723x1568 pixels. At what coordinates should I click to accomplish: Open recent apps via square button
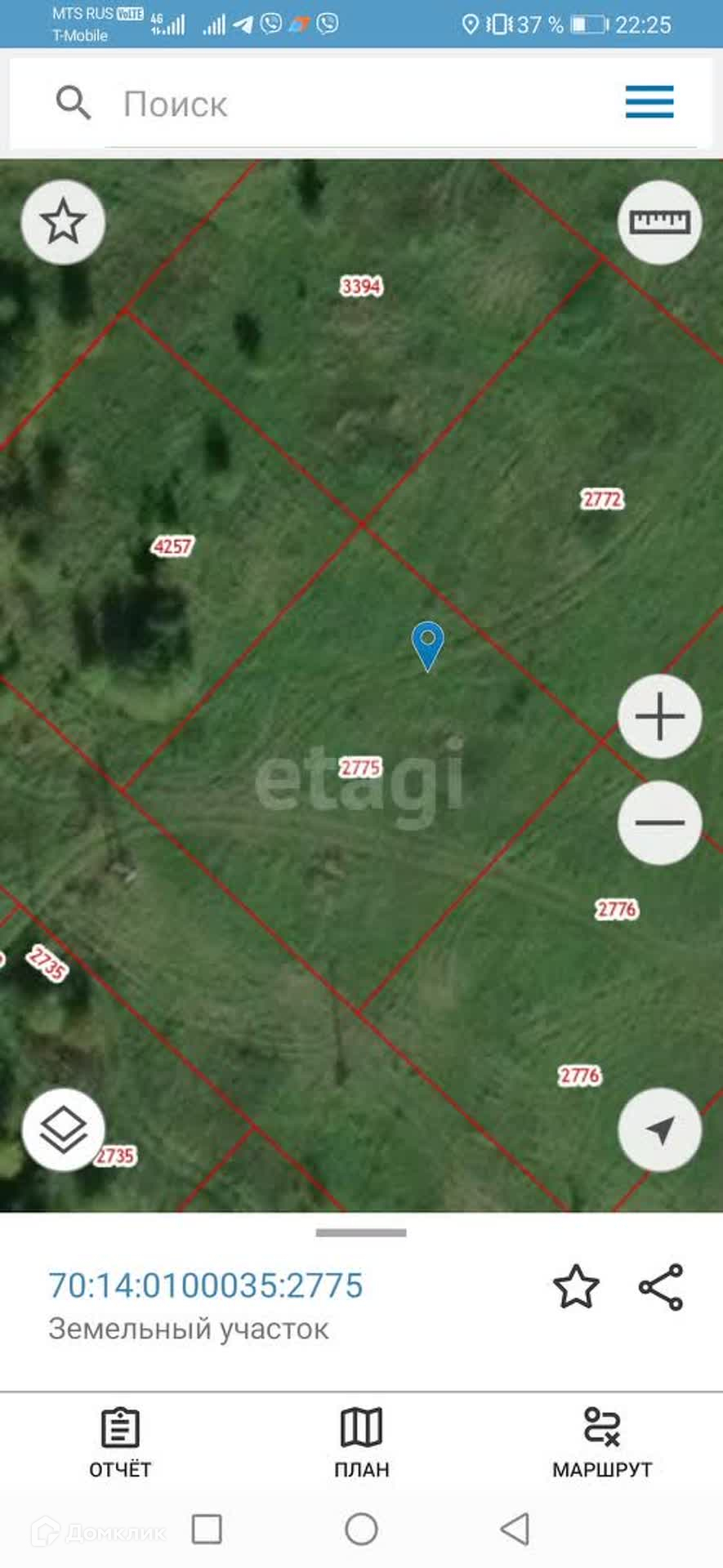point(207,1529)
